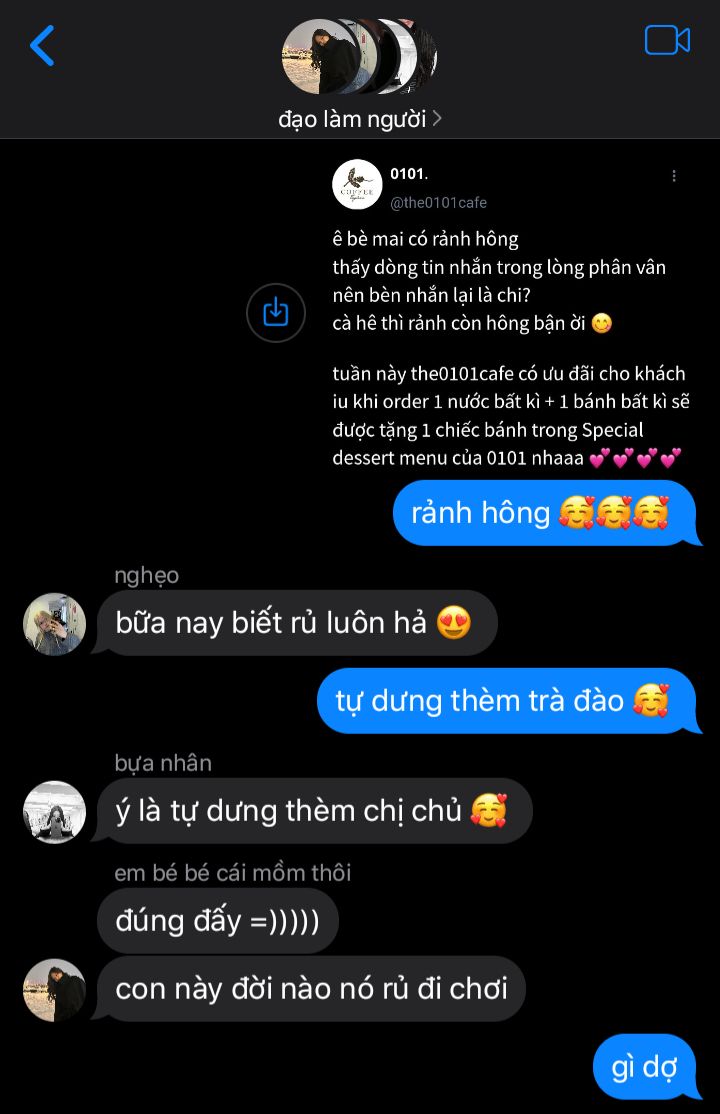Open group details for đạo làm người
Screen dimensions: 720x1114
pos(359,119)
